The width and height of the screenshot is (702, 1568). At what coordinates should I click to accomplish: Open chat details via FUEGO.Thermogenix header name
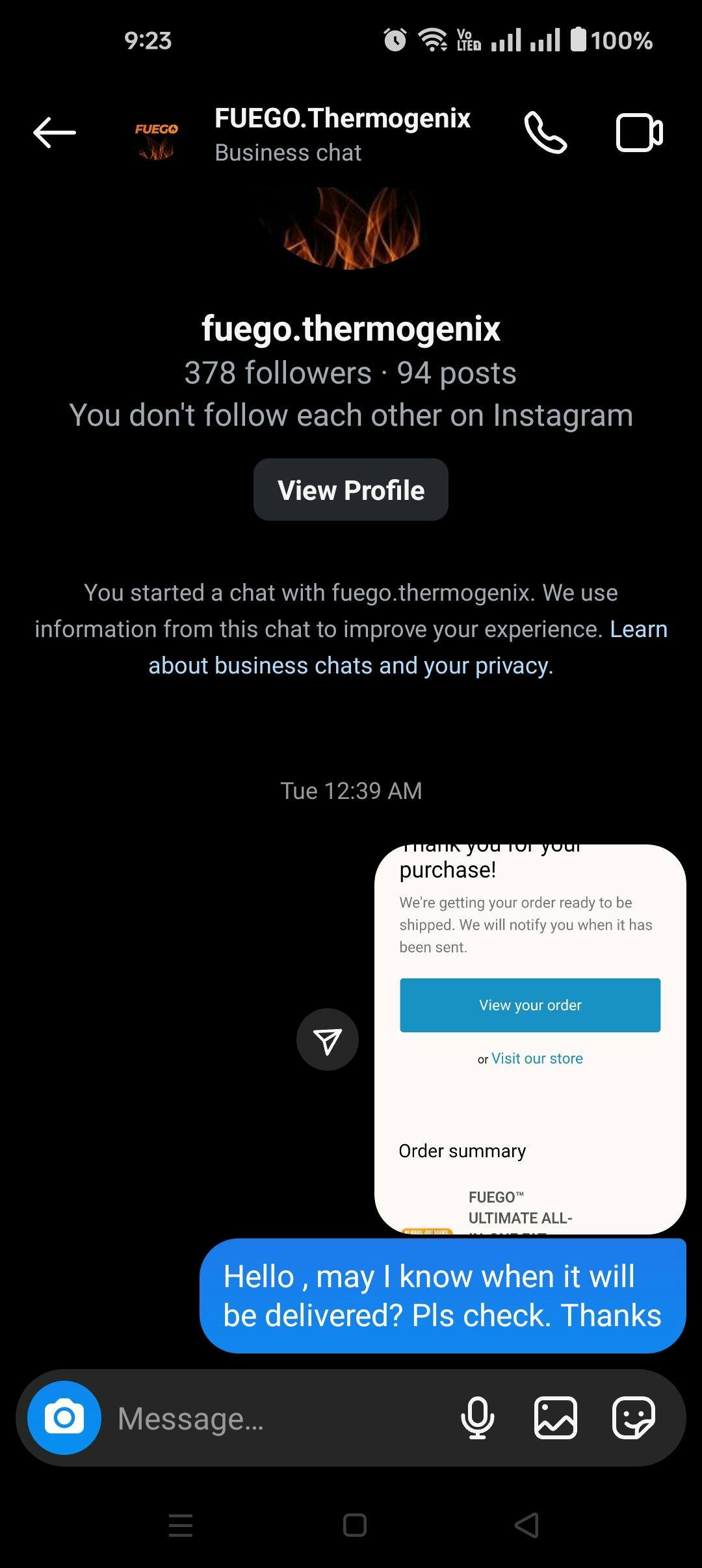pos(342,119)
